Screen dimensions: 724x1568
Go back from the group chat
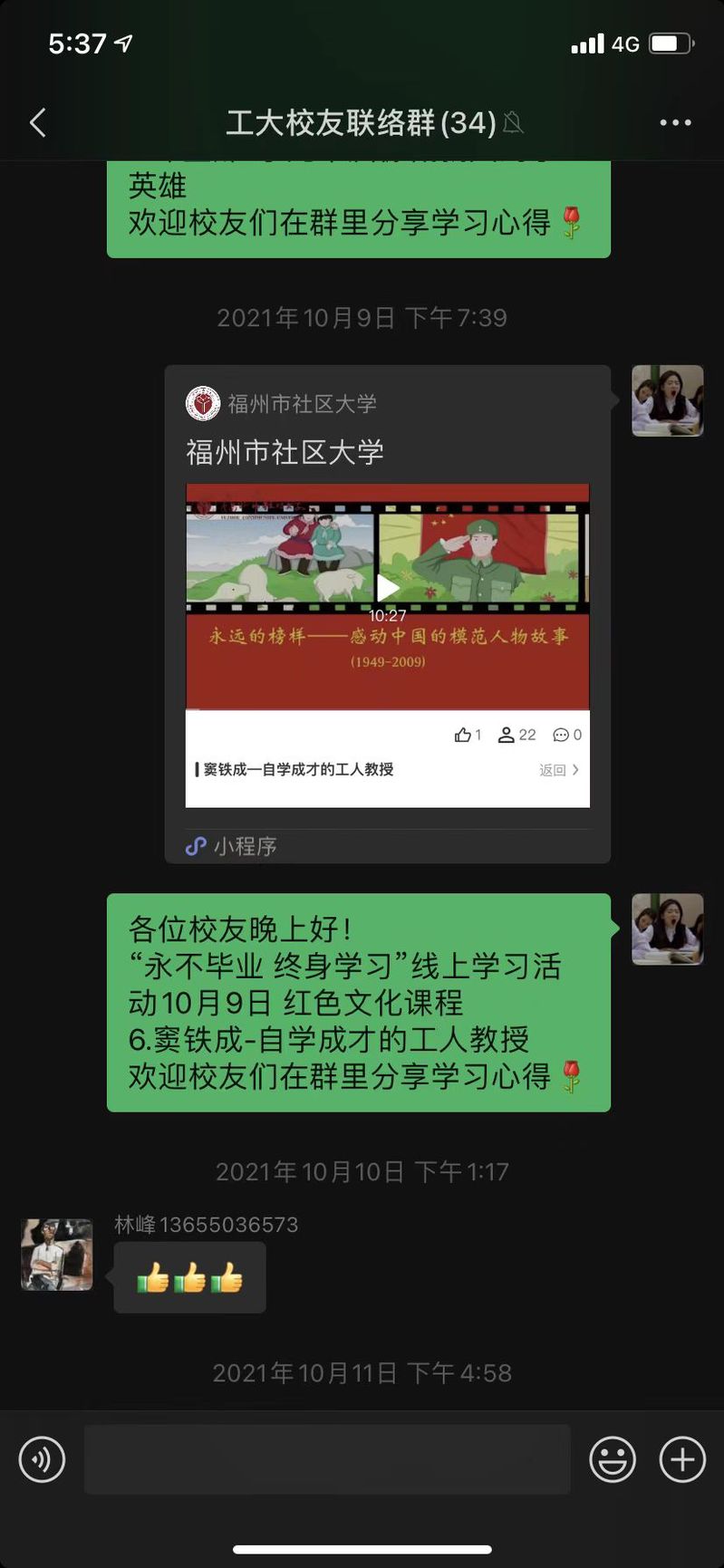[38, 122]
